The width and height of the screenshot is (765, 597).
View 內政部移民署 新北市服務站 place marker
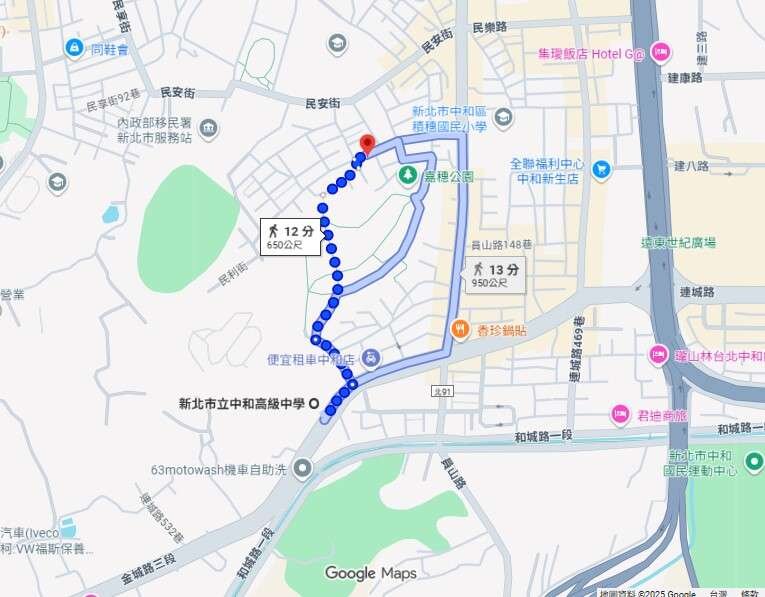tap(208, 129)
